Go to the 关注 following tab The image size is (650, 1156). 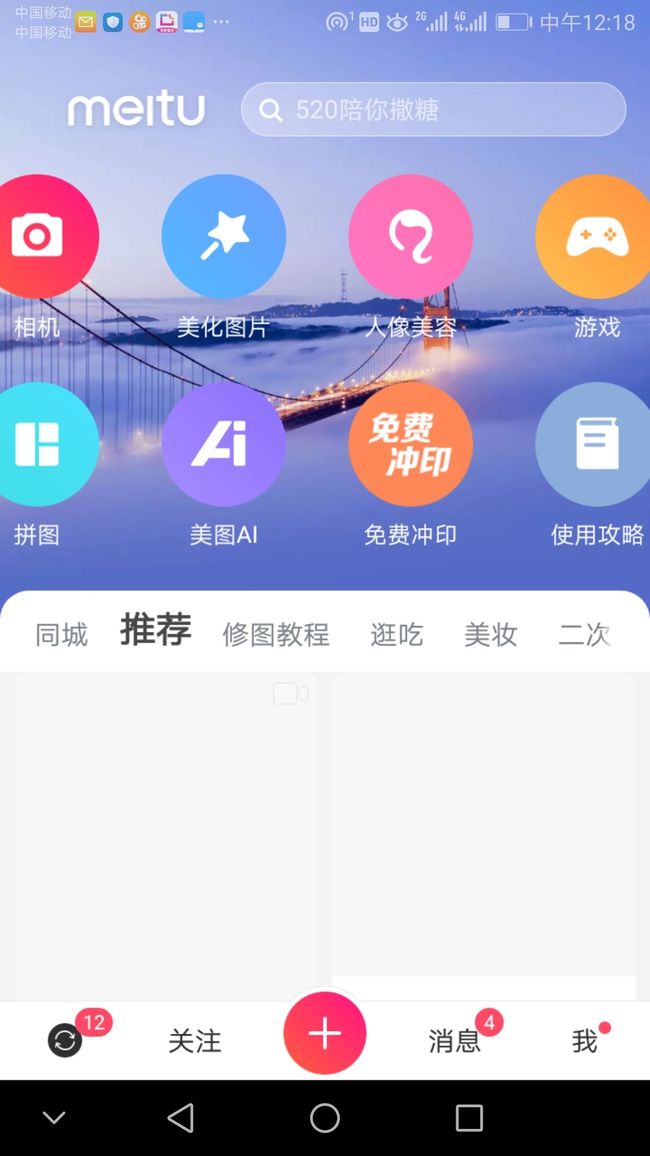click(195, 1041)
